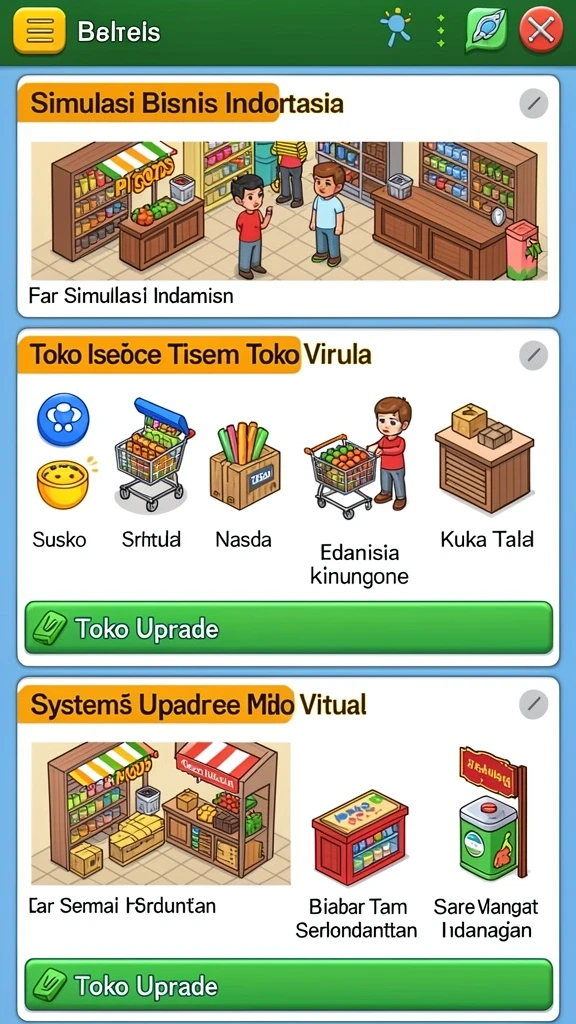Viewport: 576px width, 1024px height.
Task: Tap Toko Uprade under Sare Mangat row
Action: [x=289, y=985]
